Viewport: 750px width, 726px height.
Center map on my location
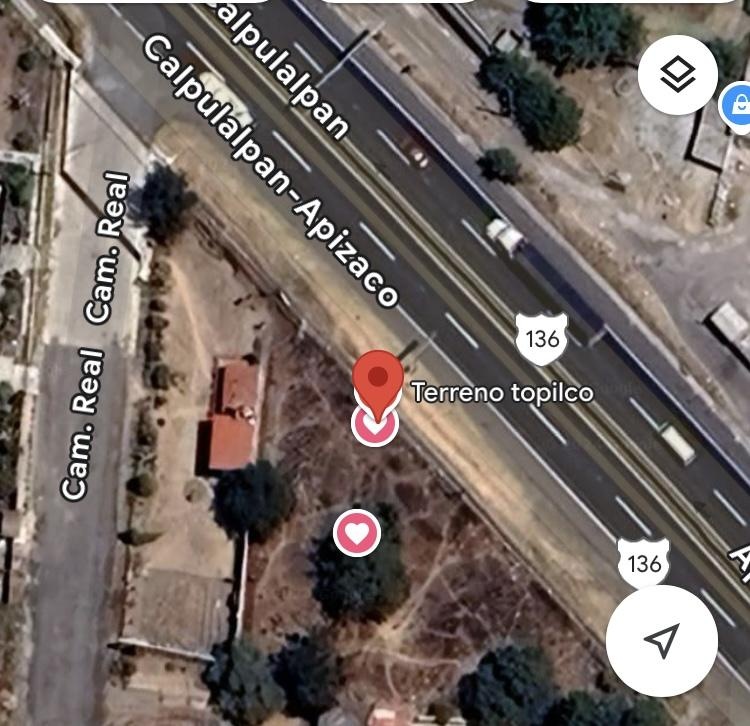tap(661, 640)
